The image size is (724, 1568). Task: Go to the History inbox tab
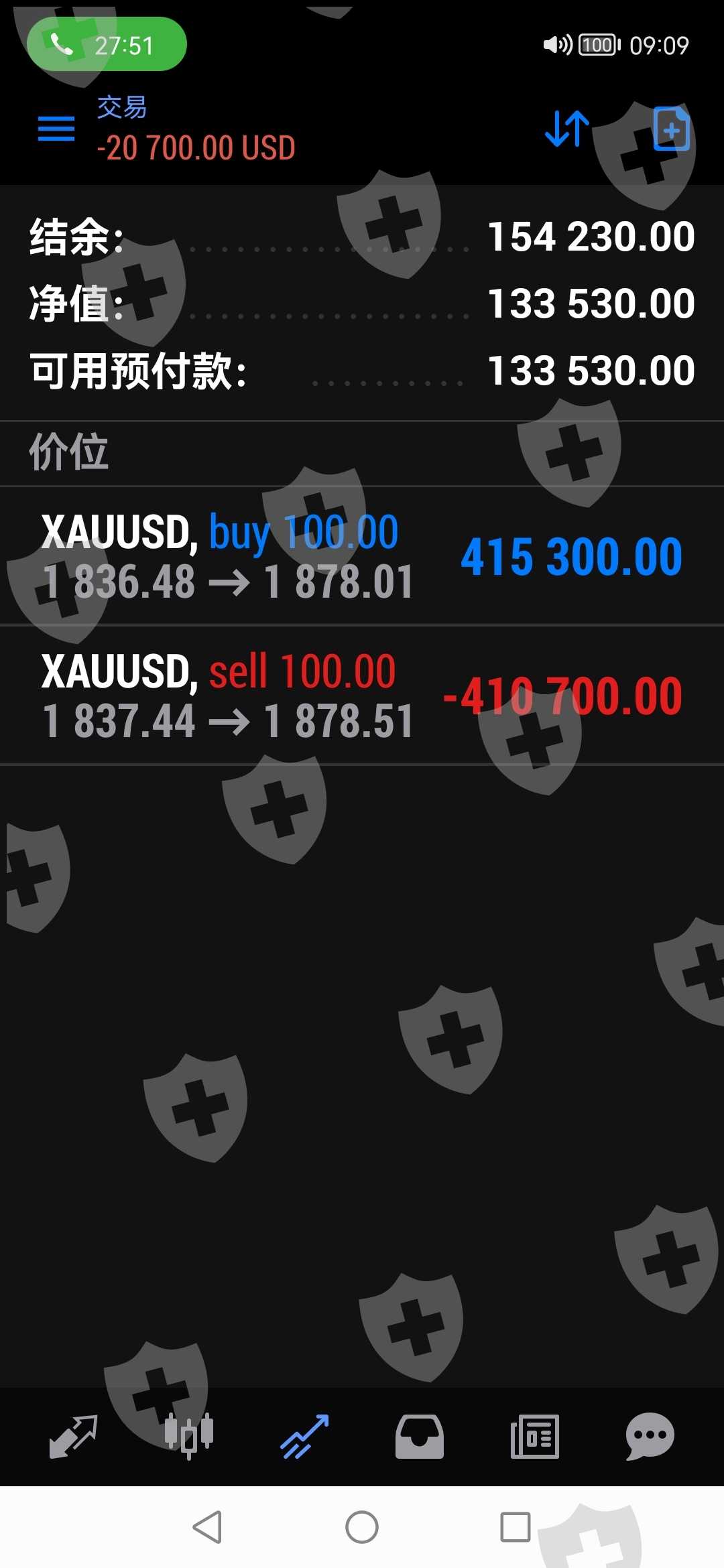pos(420,1436)
